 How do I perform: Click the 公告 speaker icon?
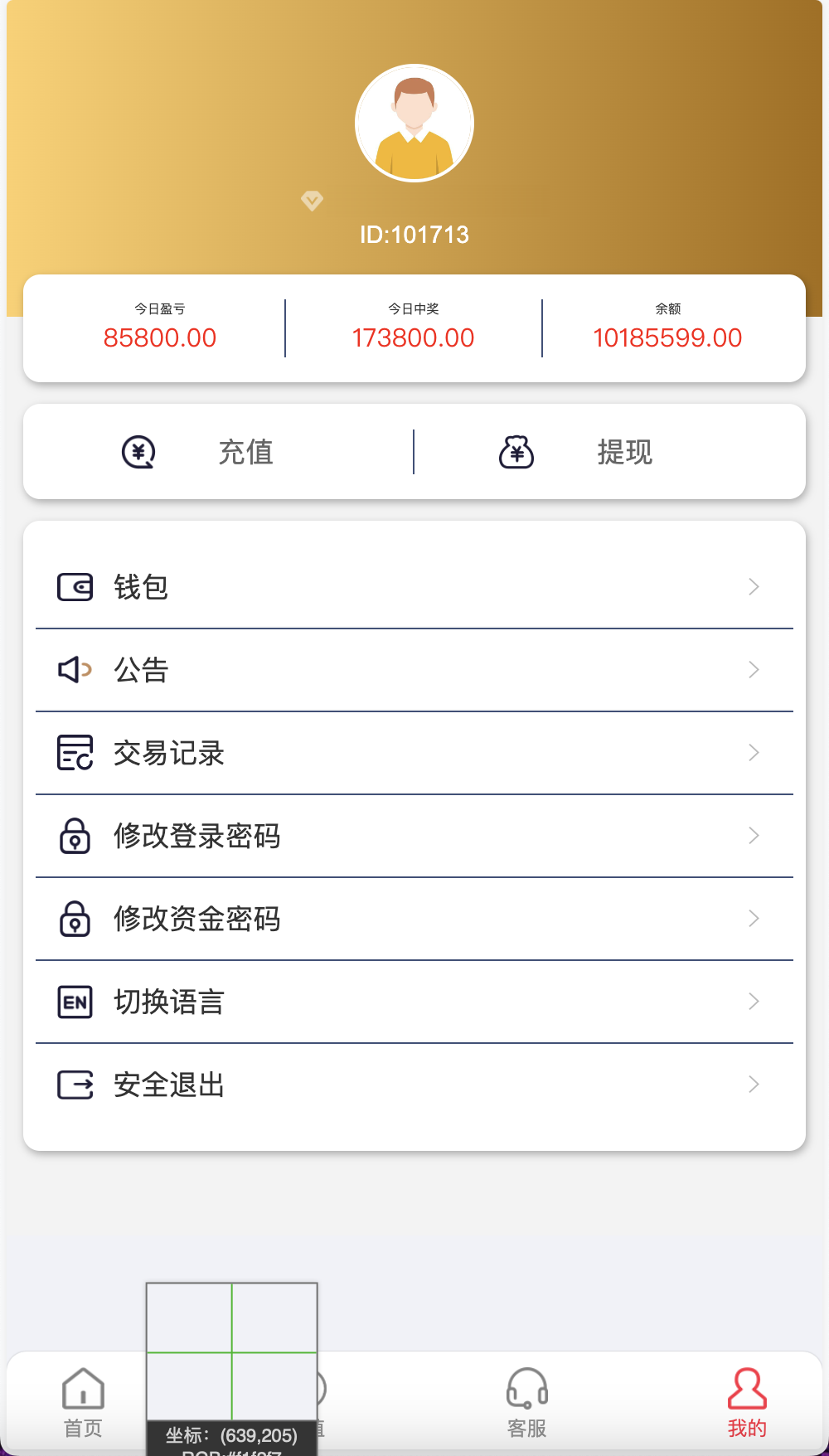point(73,669)
